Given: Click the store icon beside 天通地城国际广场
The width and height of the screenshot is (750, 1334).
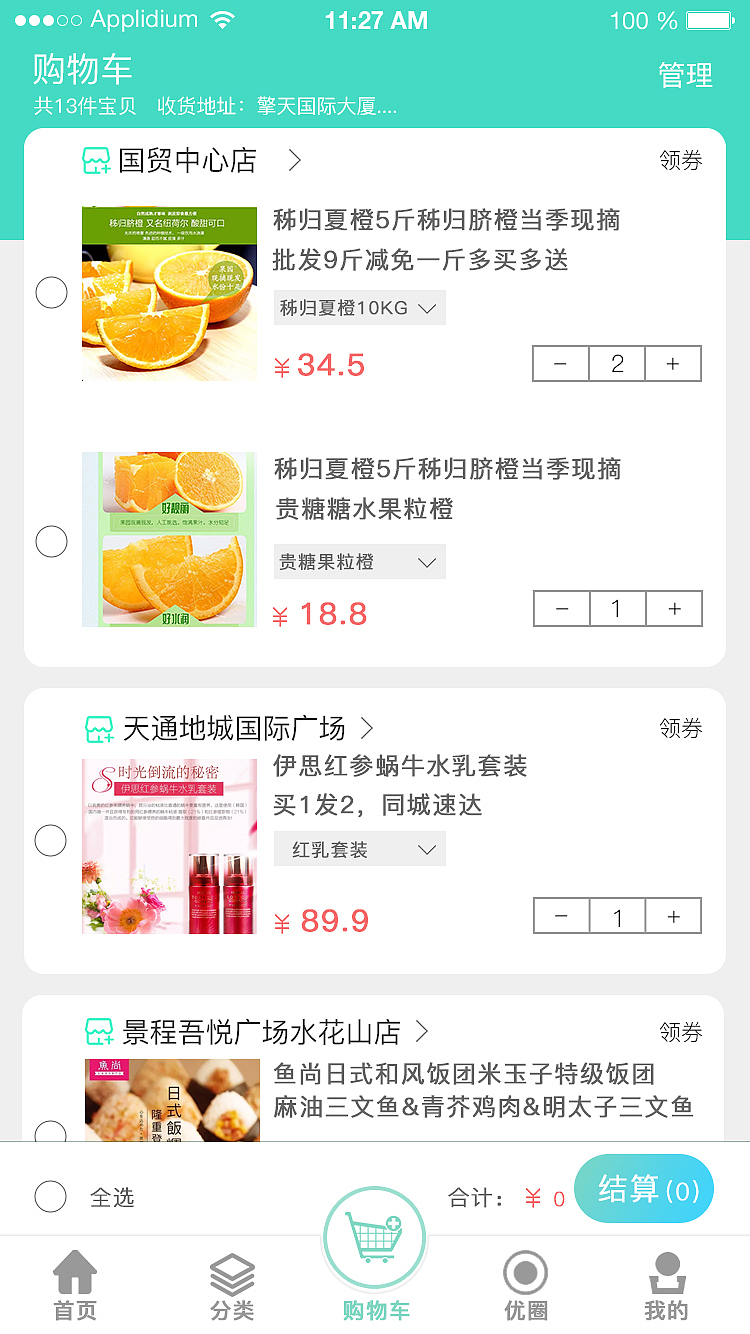Looking at the screenshot, I should pos(99,729).
